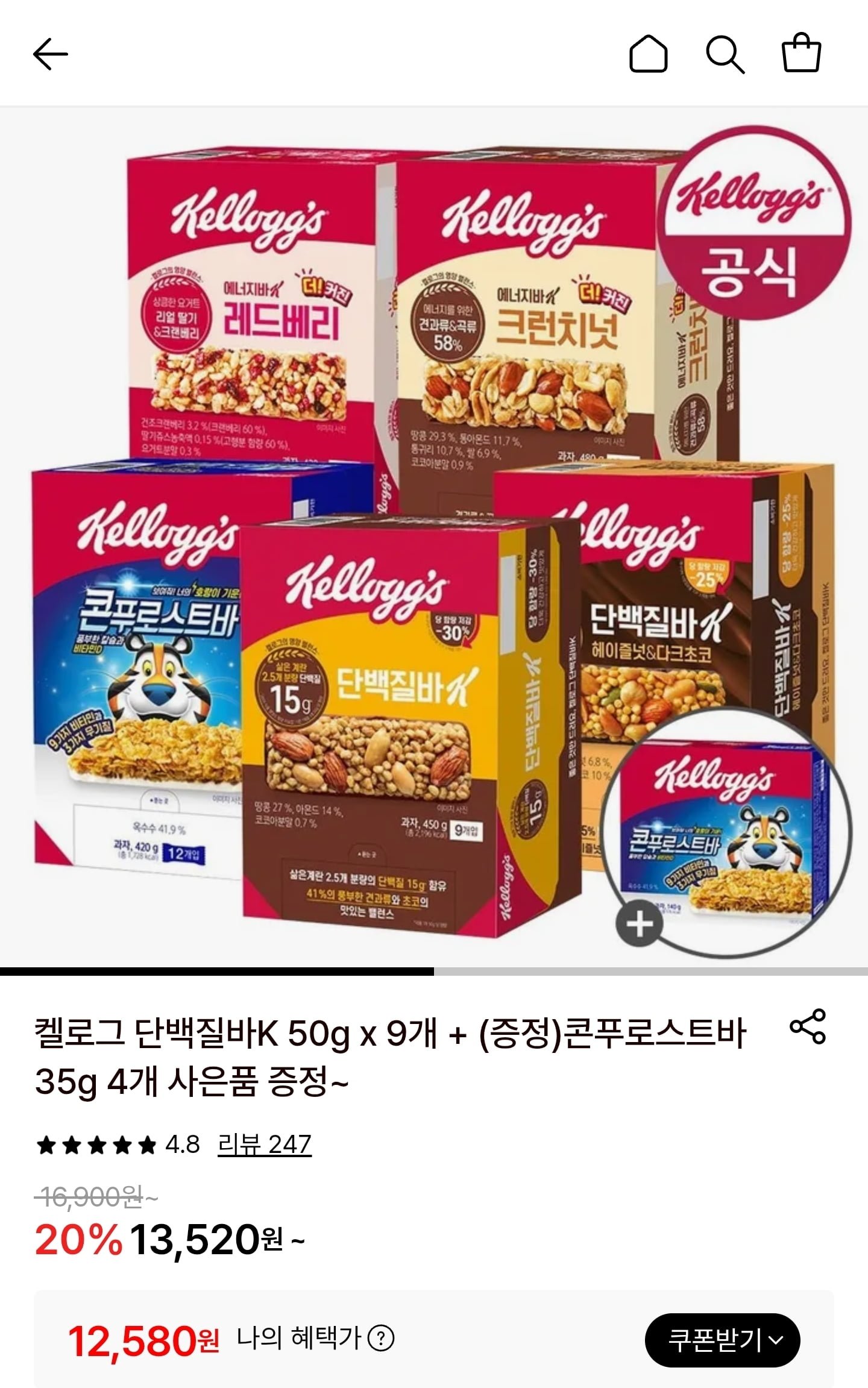Open the shopping bag cart
868x1388 pixels.
pos(801,53)
